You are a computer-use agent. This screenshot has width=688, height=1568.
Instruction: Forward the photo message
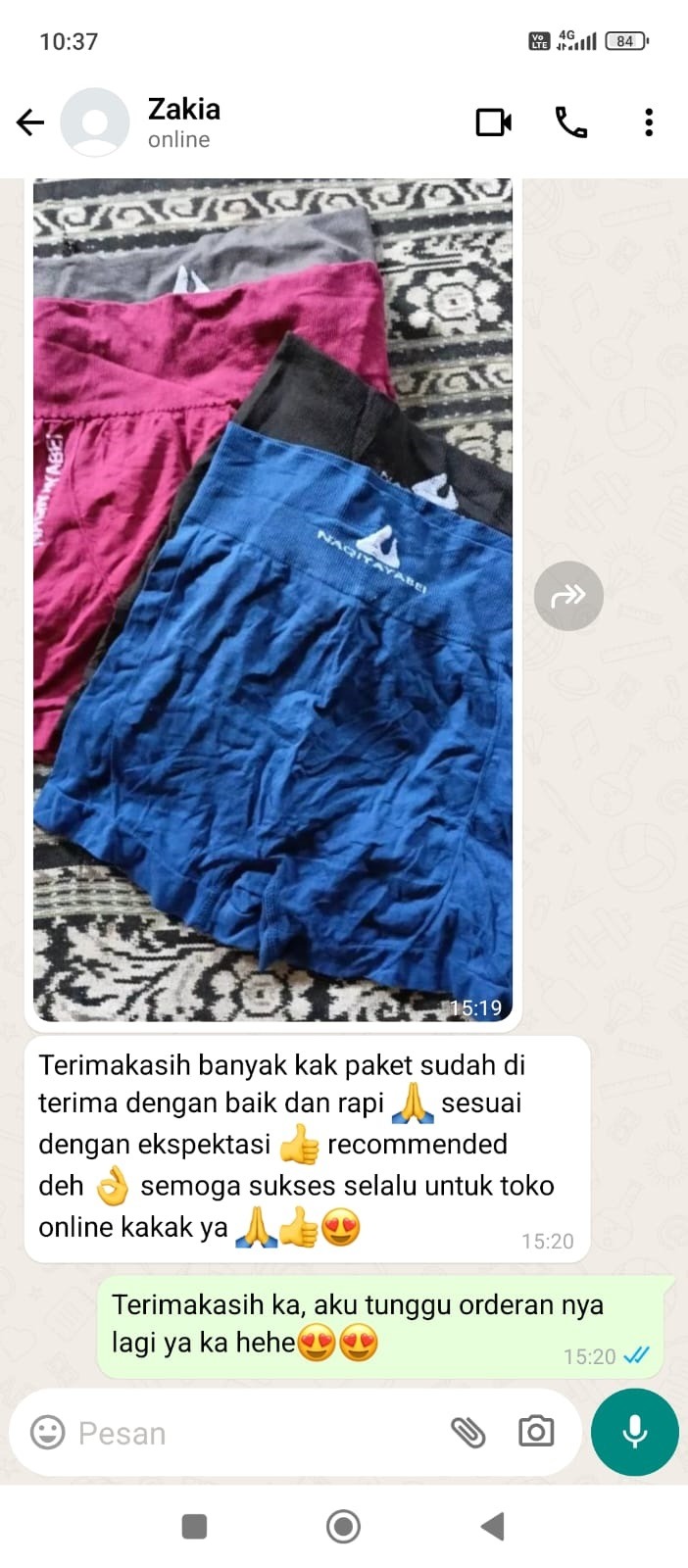click(x=568, y=595)
